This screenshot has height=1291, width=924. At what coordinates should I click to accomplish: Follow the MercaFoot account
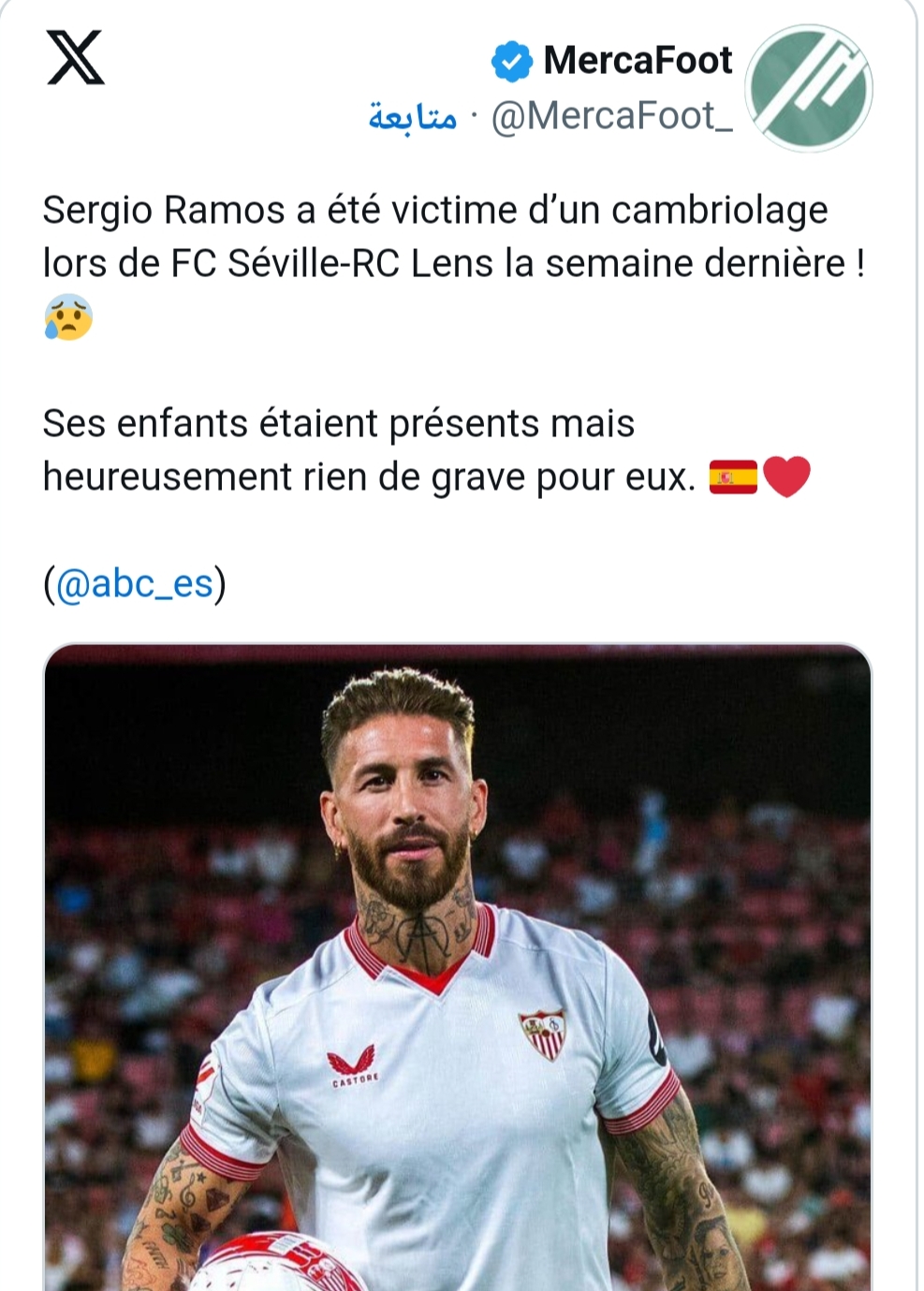click(x=412, y=118)
